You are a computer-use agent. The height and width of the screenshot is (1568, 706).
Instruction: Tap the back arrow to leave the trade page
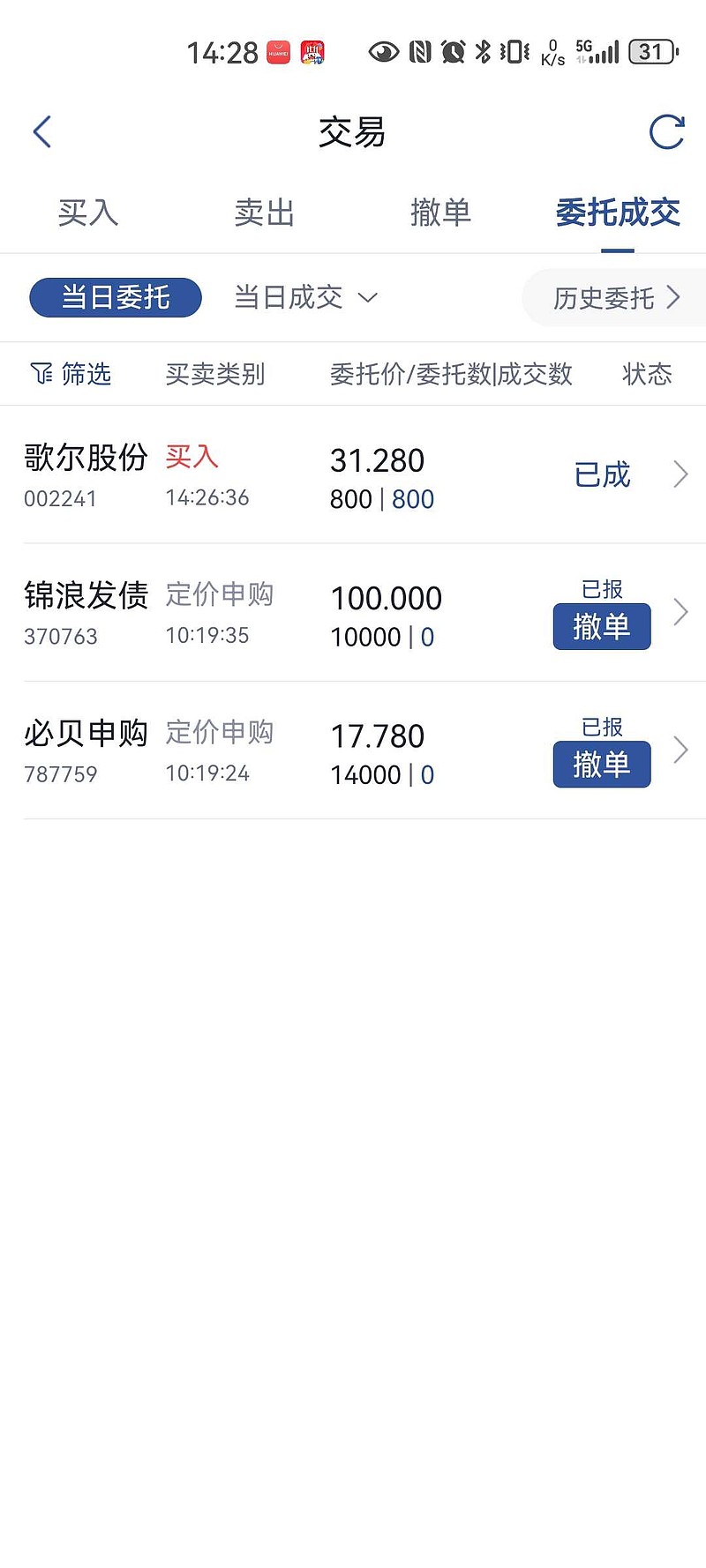coord(41,131)
